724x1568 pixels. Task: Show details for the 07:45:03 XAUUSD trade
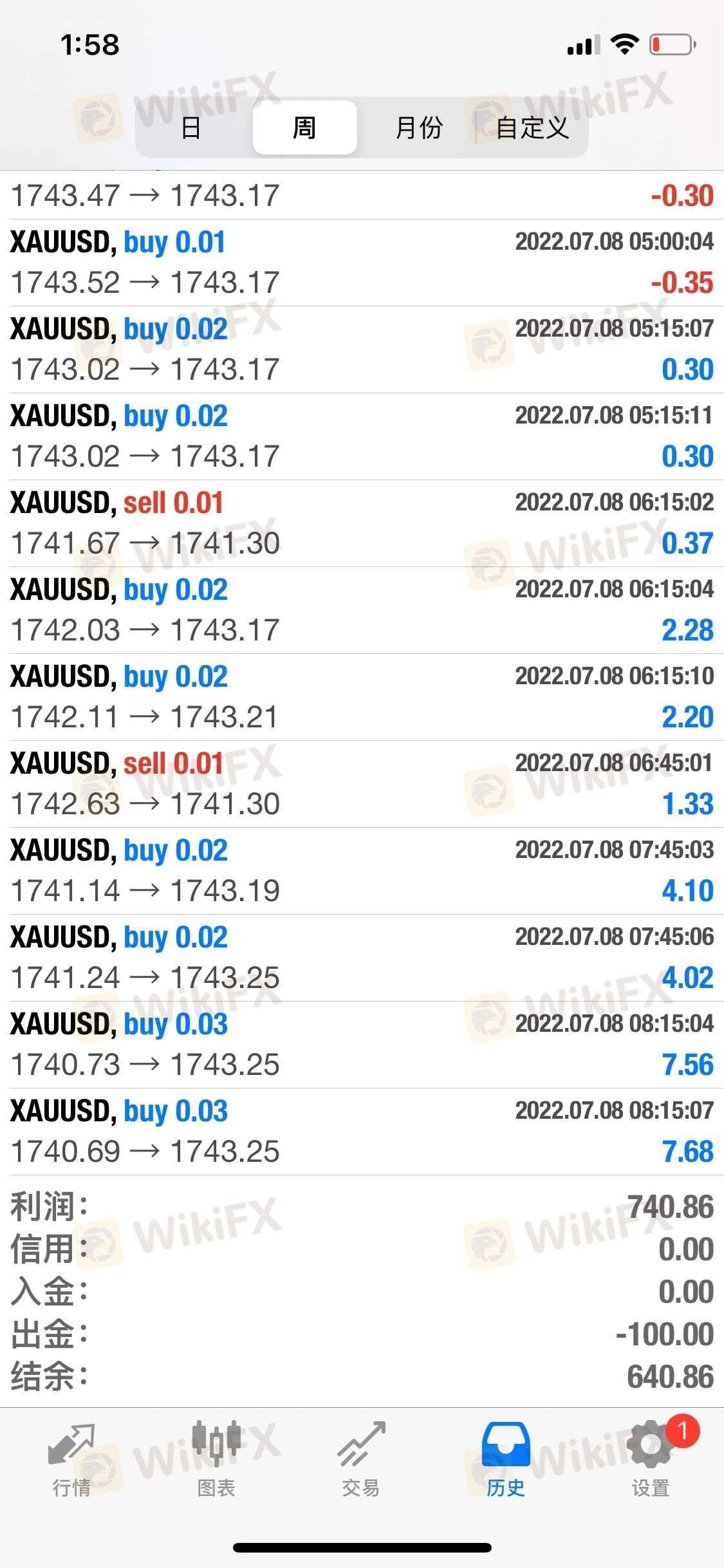[x=362, y=871]
